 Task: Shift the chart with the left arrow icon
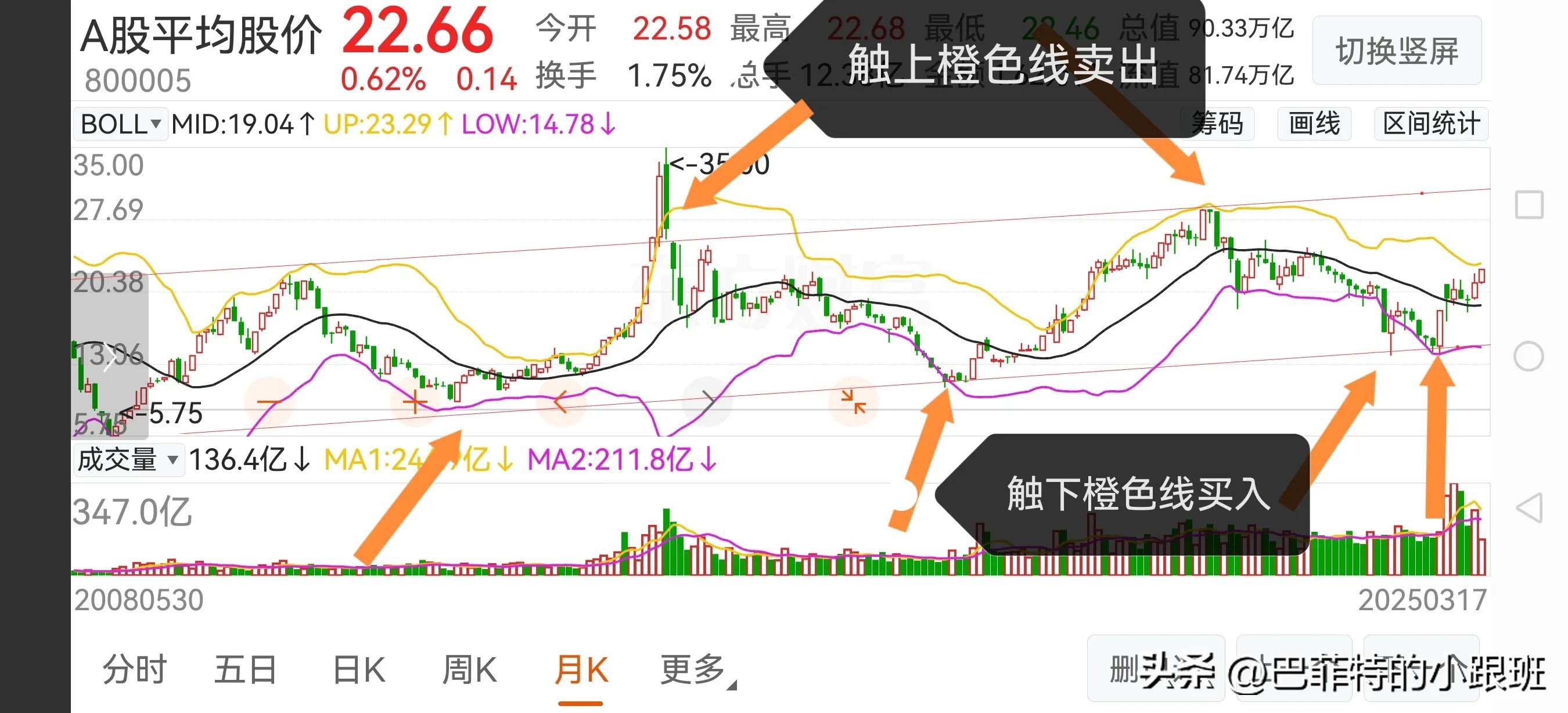click(561, 402)
